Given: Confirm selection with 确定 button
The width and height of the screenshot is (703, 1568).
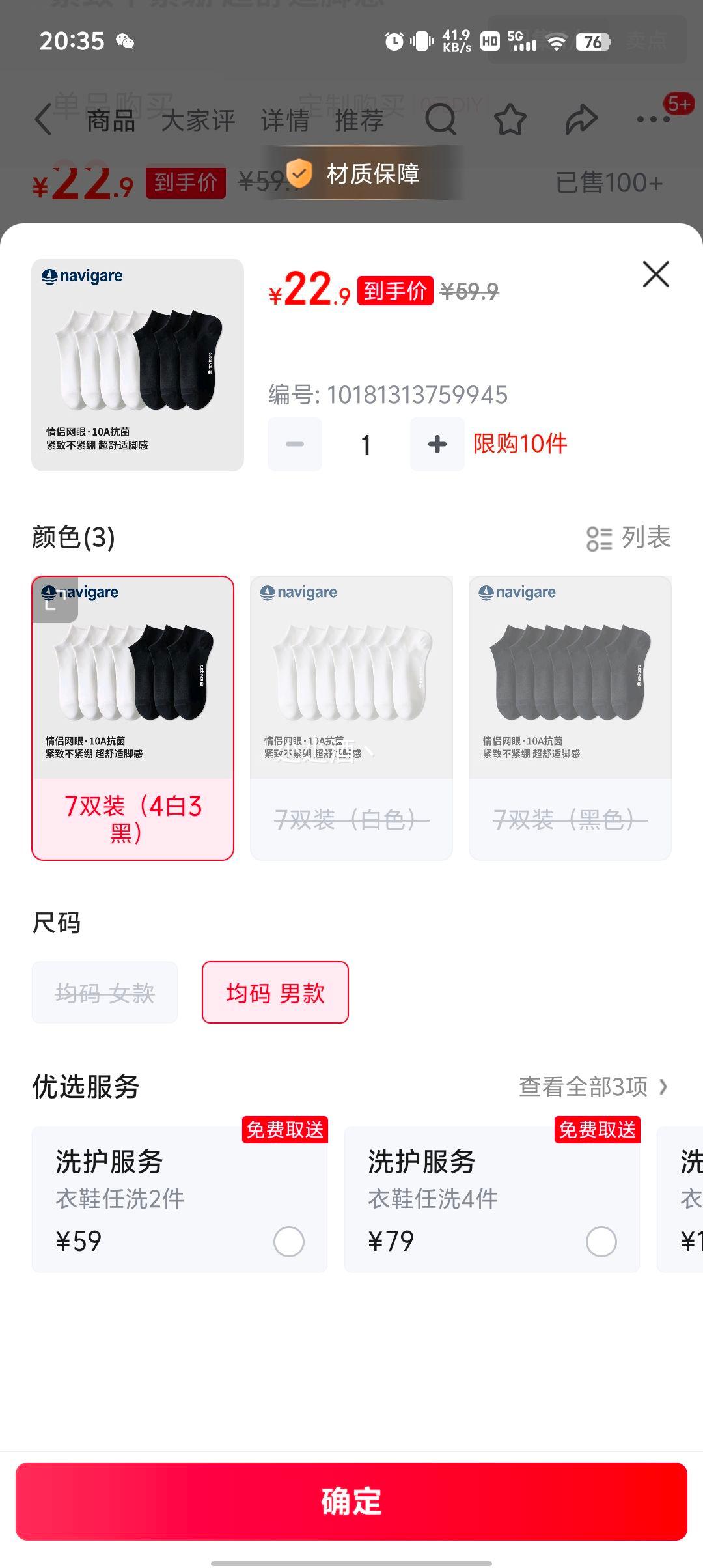Looking at the screenshot, I should coord(351,1501).
